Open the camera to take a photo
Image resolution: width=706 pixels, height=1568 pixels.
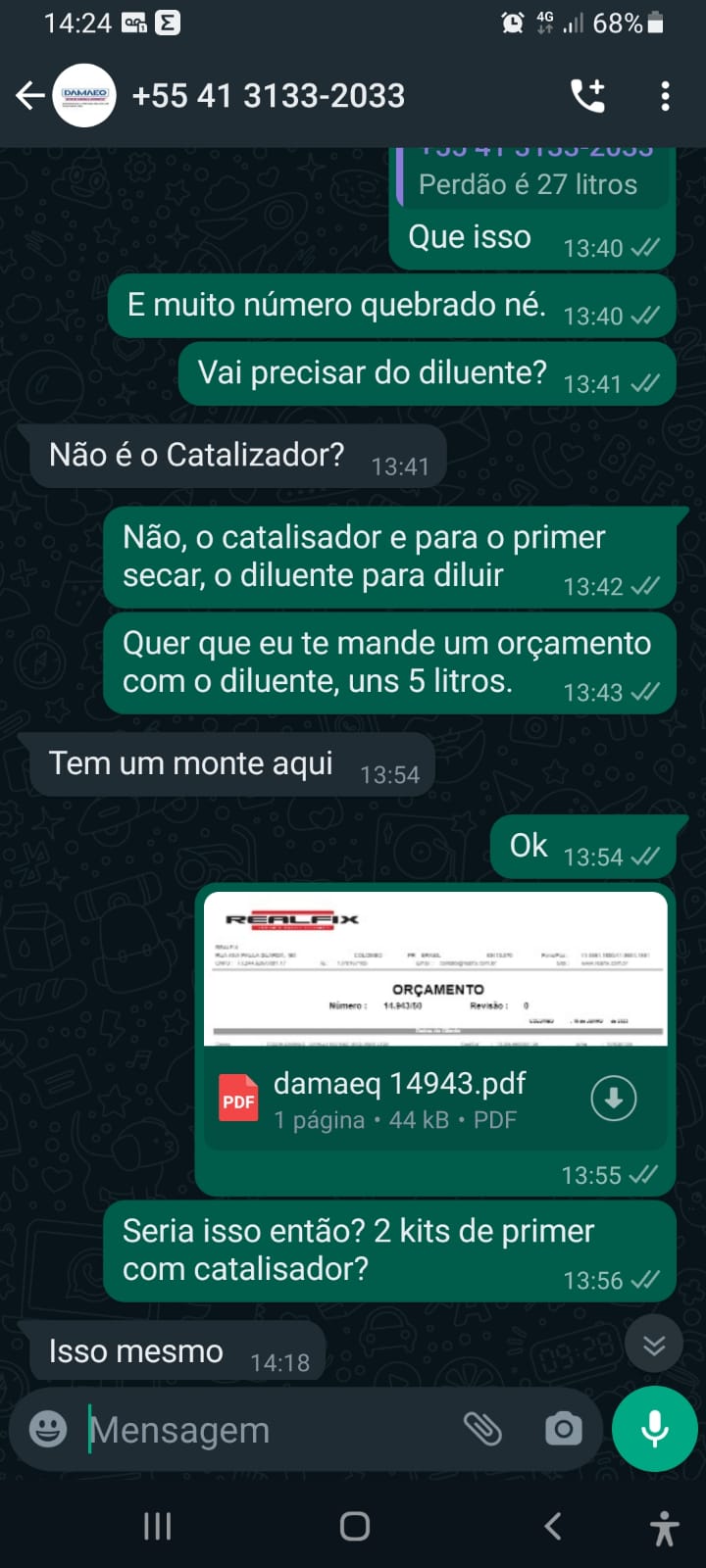click(563, 1429)
